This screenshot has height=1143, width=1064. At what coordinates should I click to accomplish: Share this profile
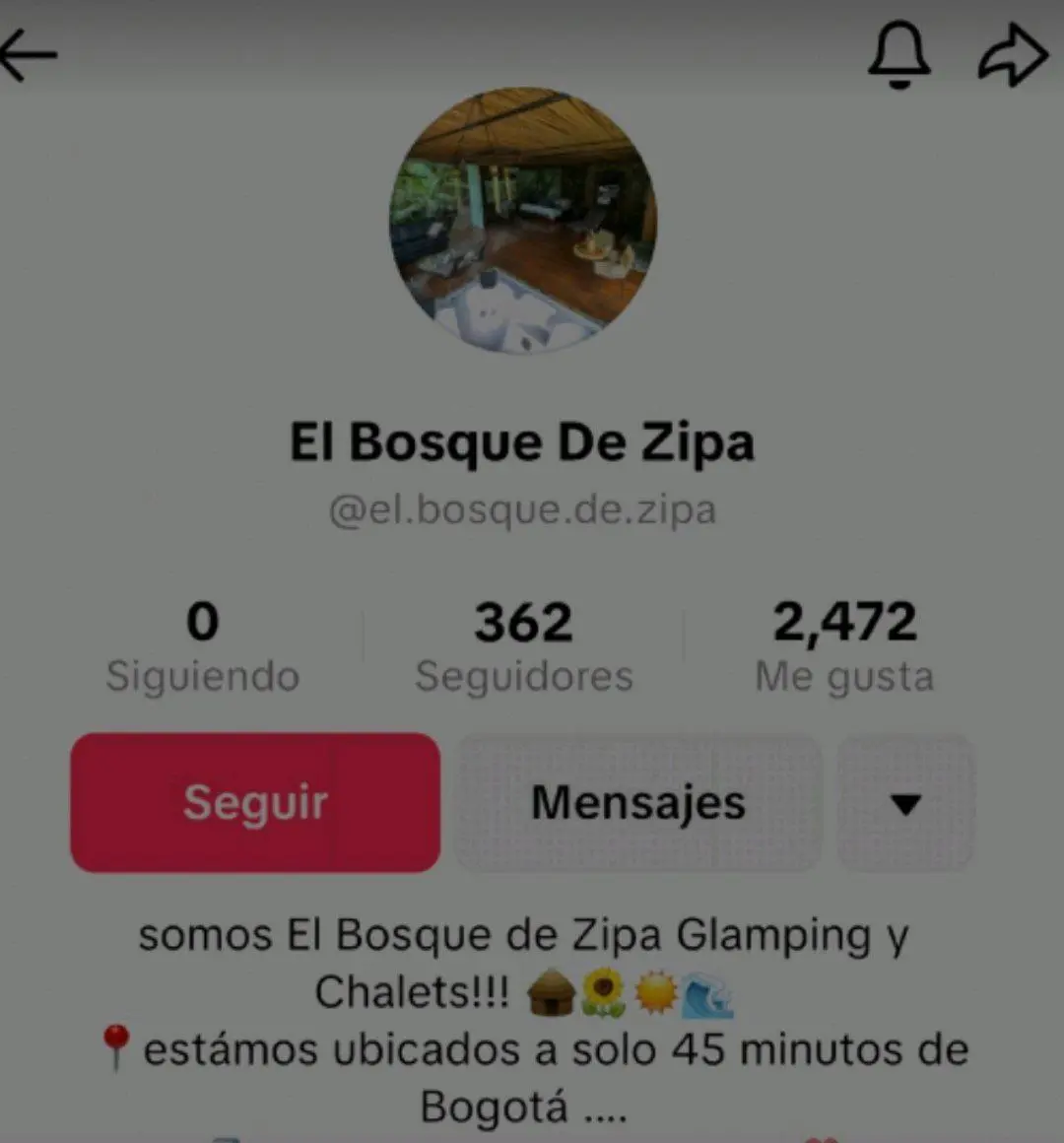[1012, 55]
